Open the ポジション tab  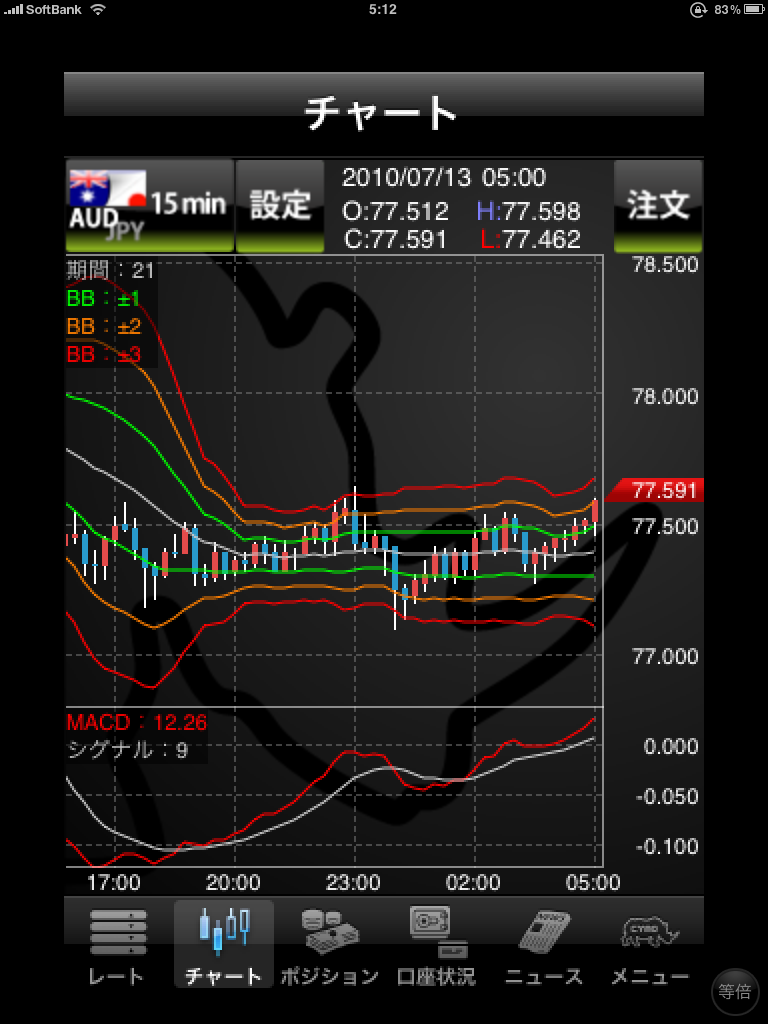click(329, 945)
